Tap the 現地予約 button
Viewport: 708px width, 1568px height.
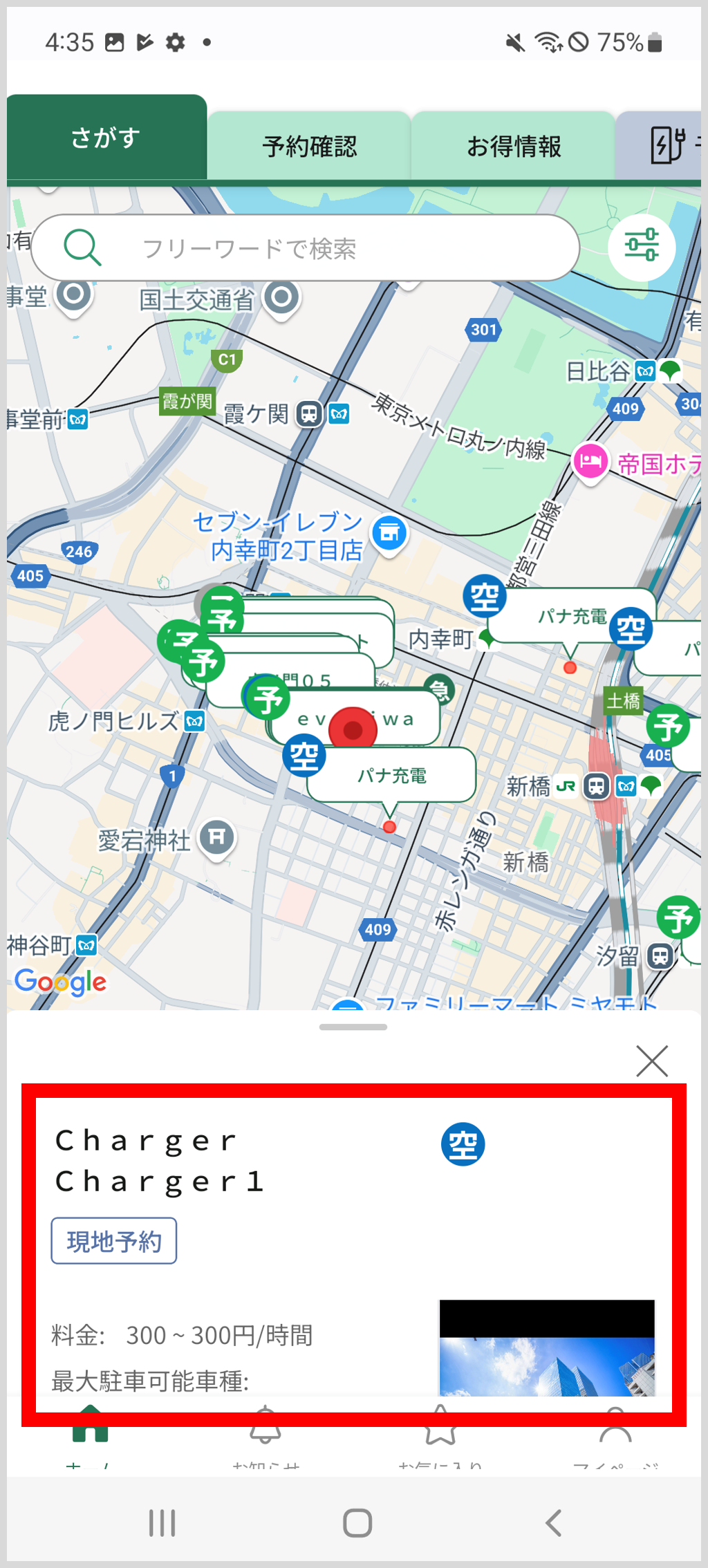click(114, 1241)
